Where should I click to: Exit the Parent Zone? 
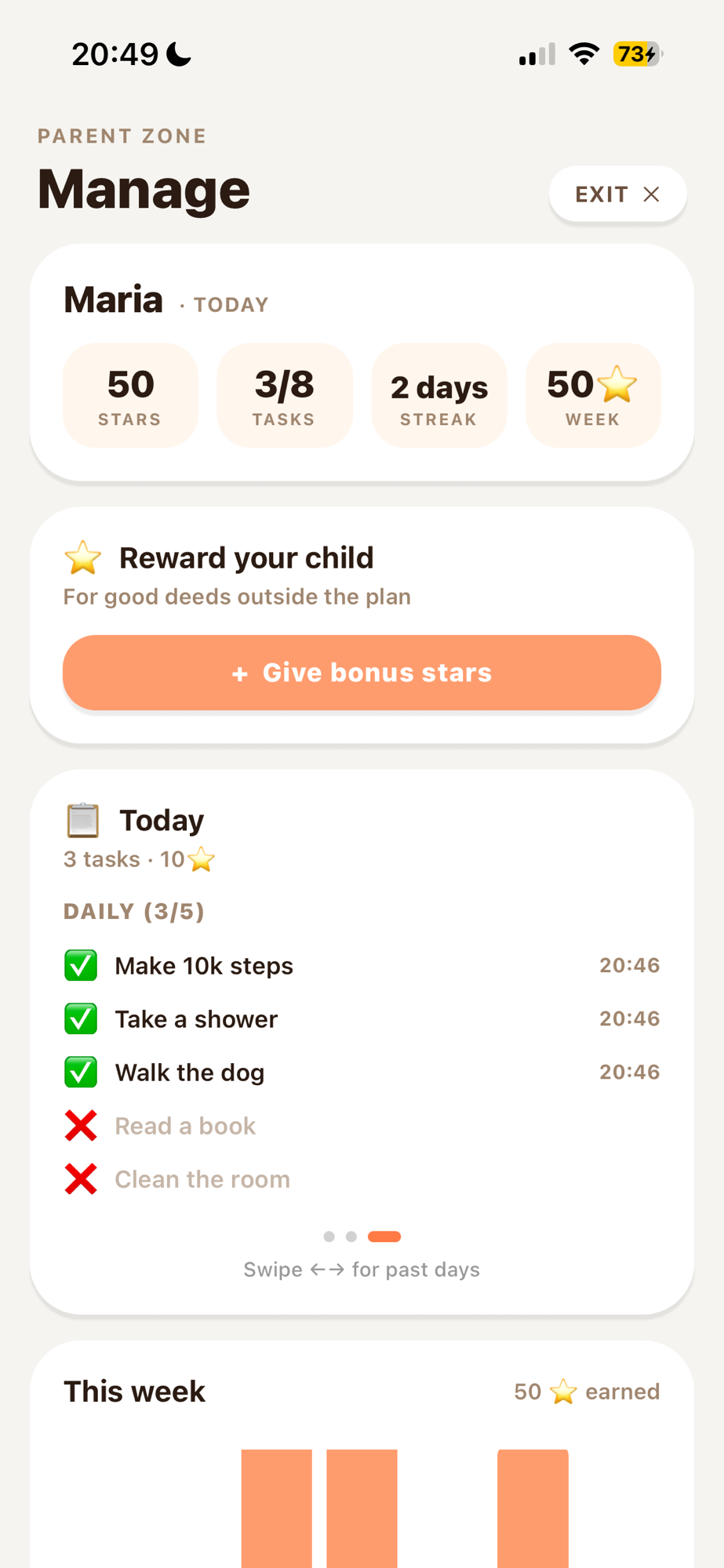point(617,194)
